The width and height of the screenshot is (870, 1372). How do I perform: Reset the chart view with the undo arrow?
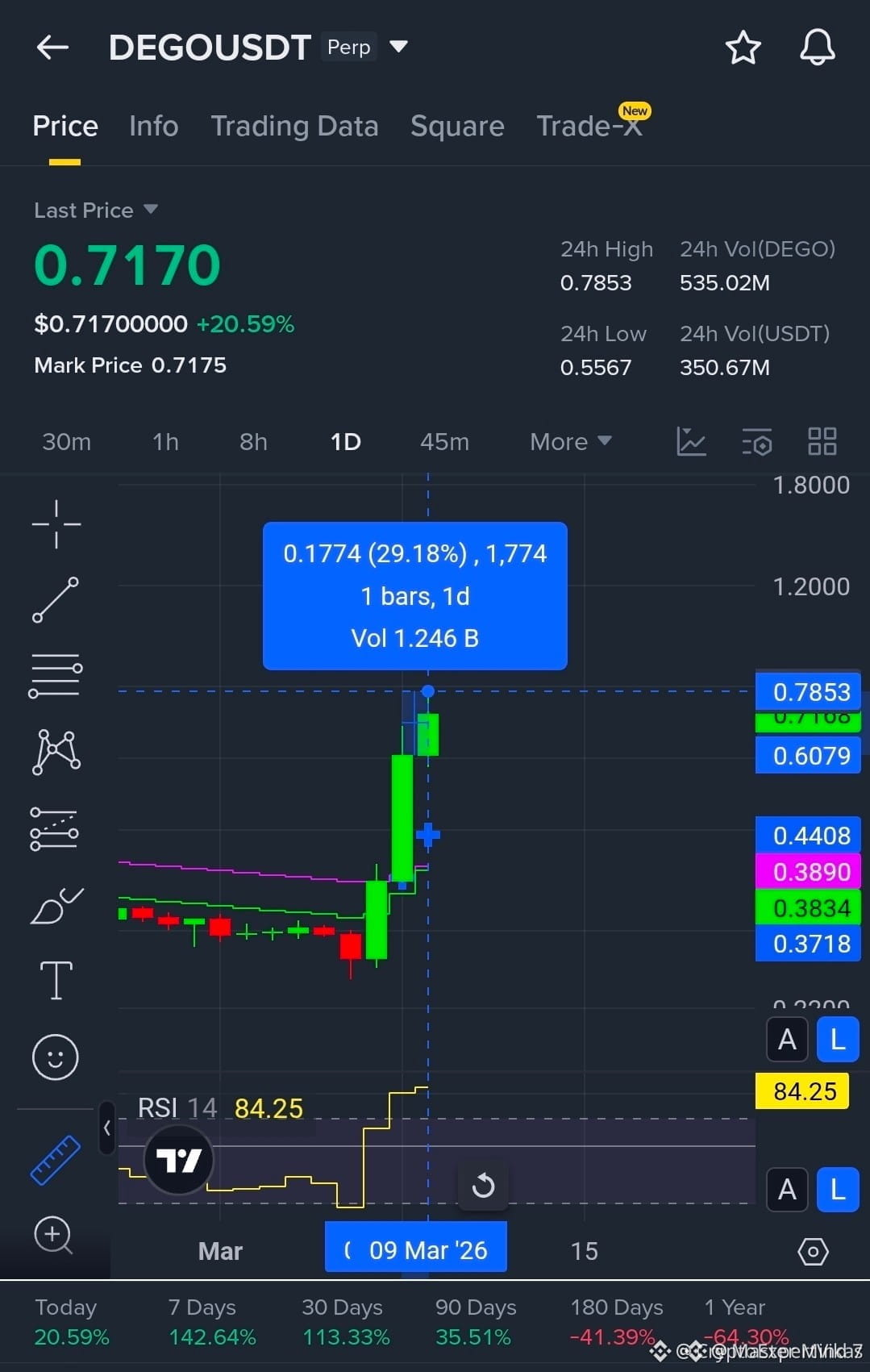tap(483, 1186)
